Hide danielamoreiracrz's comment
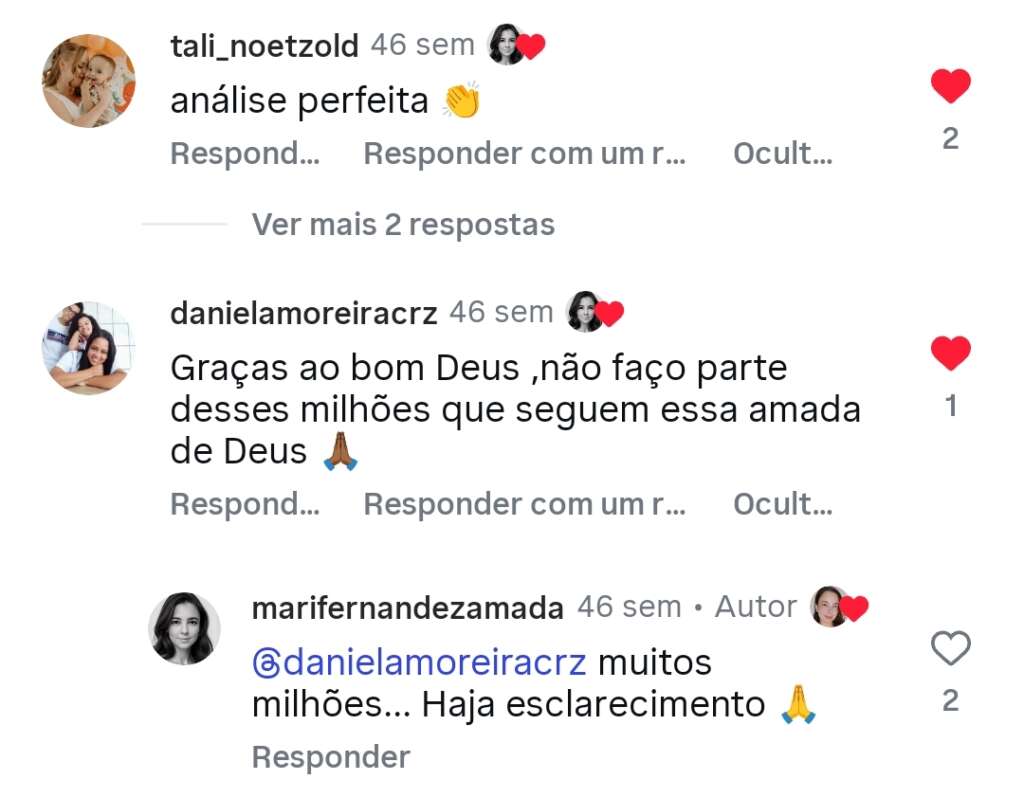Viewport: 1024px width, 798px height. pyautogui.click(x=782, y=504)
